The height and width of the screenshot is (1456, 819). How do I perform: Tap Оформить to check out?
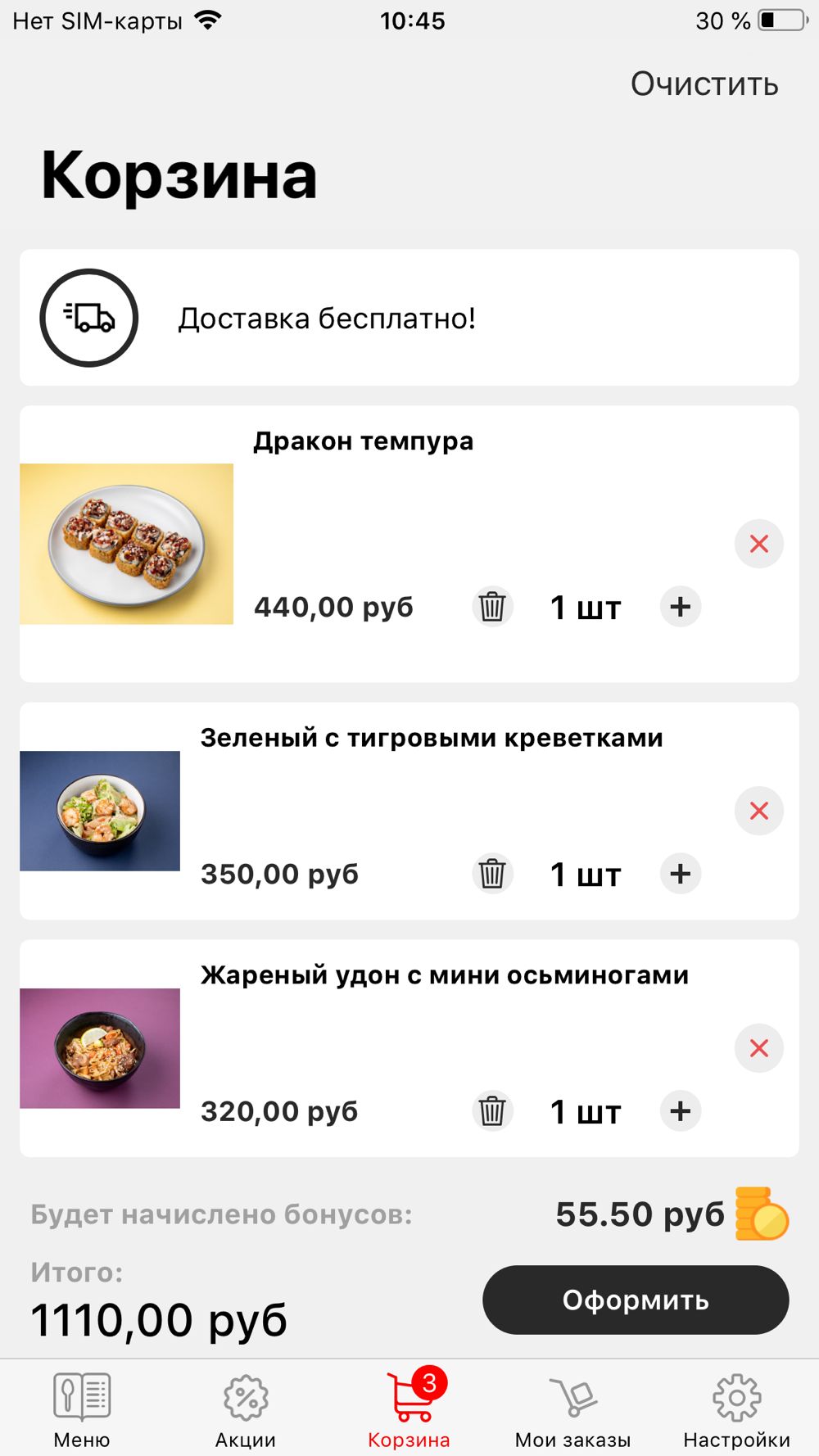(x=636, y=1300)
